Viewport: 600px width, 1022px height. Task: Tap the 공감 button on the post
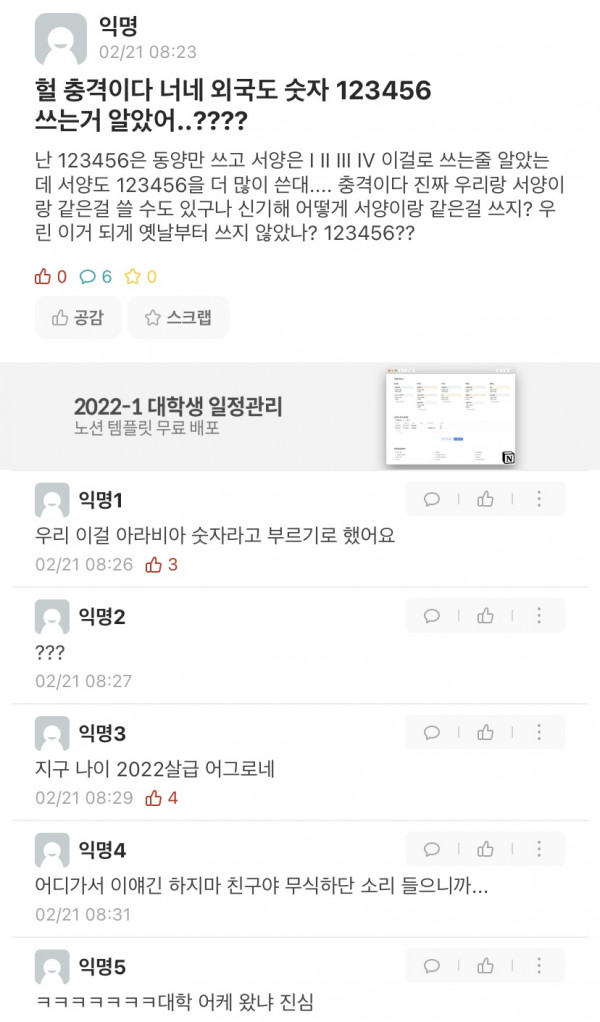pyautogui.click(x=78, y=318)
